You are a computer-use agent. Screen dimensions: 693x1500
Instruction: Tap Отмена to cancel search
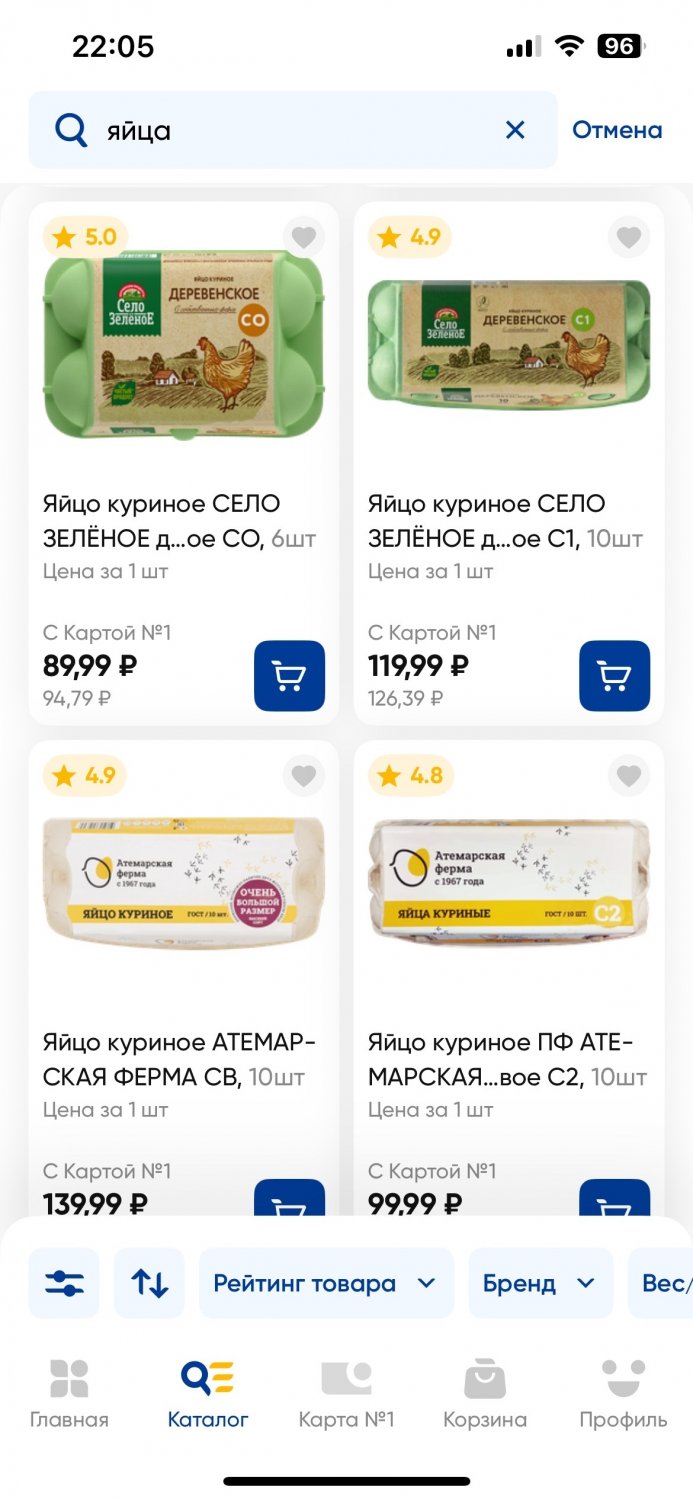click(x=616, y=130)
